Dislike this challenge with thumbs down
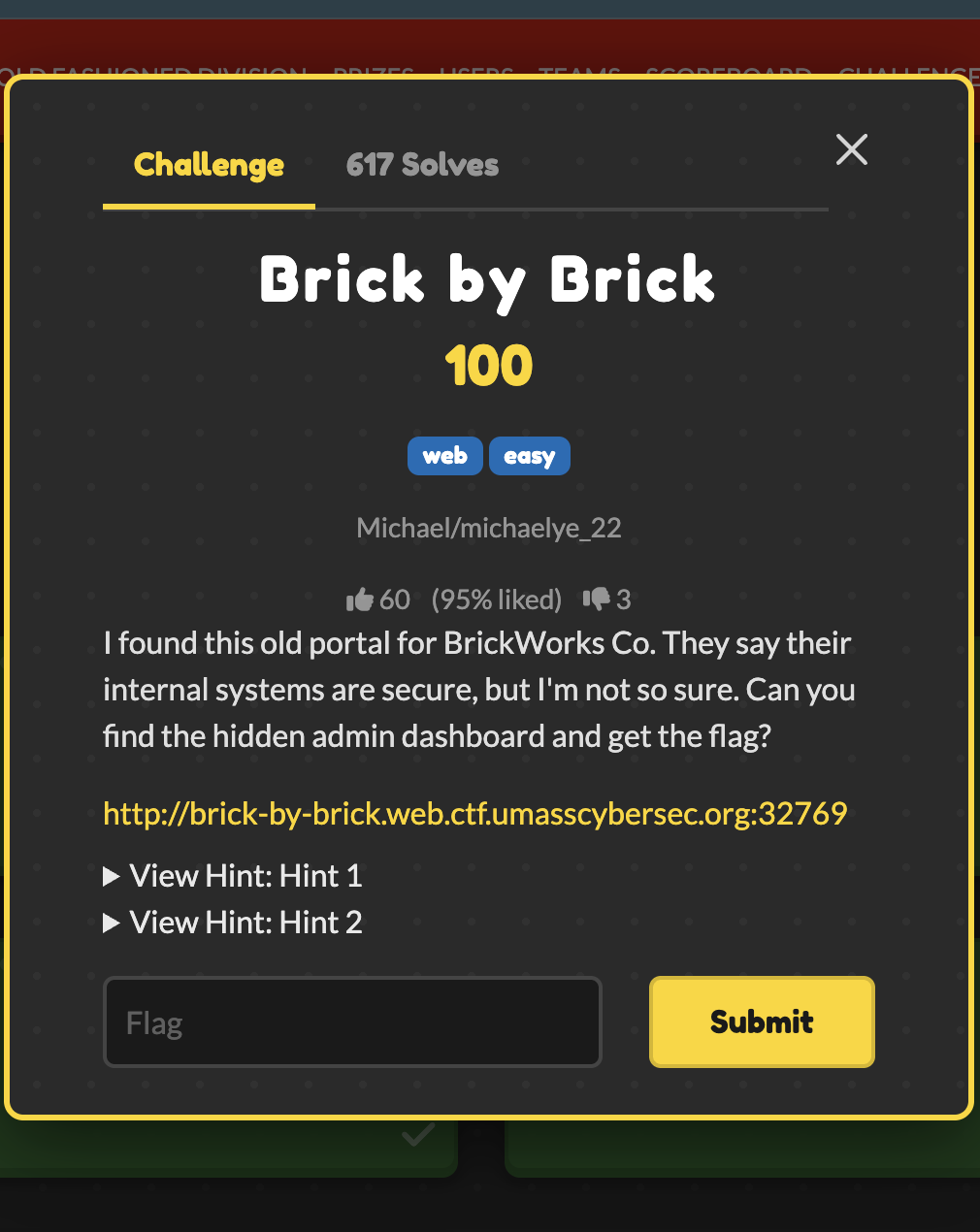The width and height of the screenshot is (980, 1232). (596, 600)
